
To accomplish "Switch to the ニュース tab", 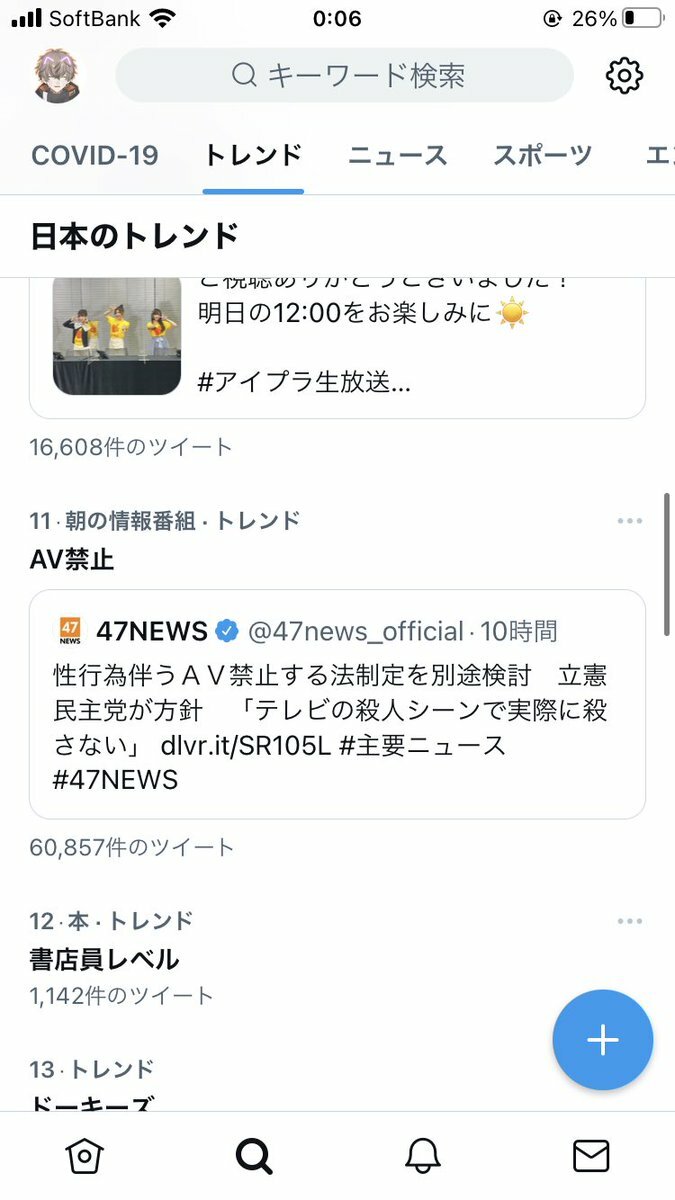I will (397, 155).
